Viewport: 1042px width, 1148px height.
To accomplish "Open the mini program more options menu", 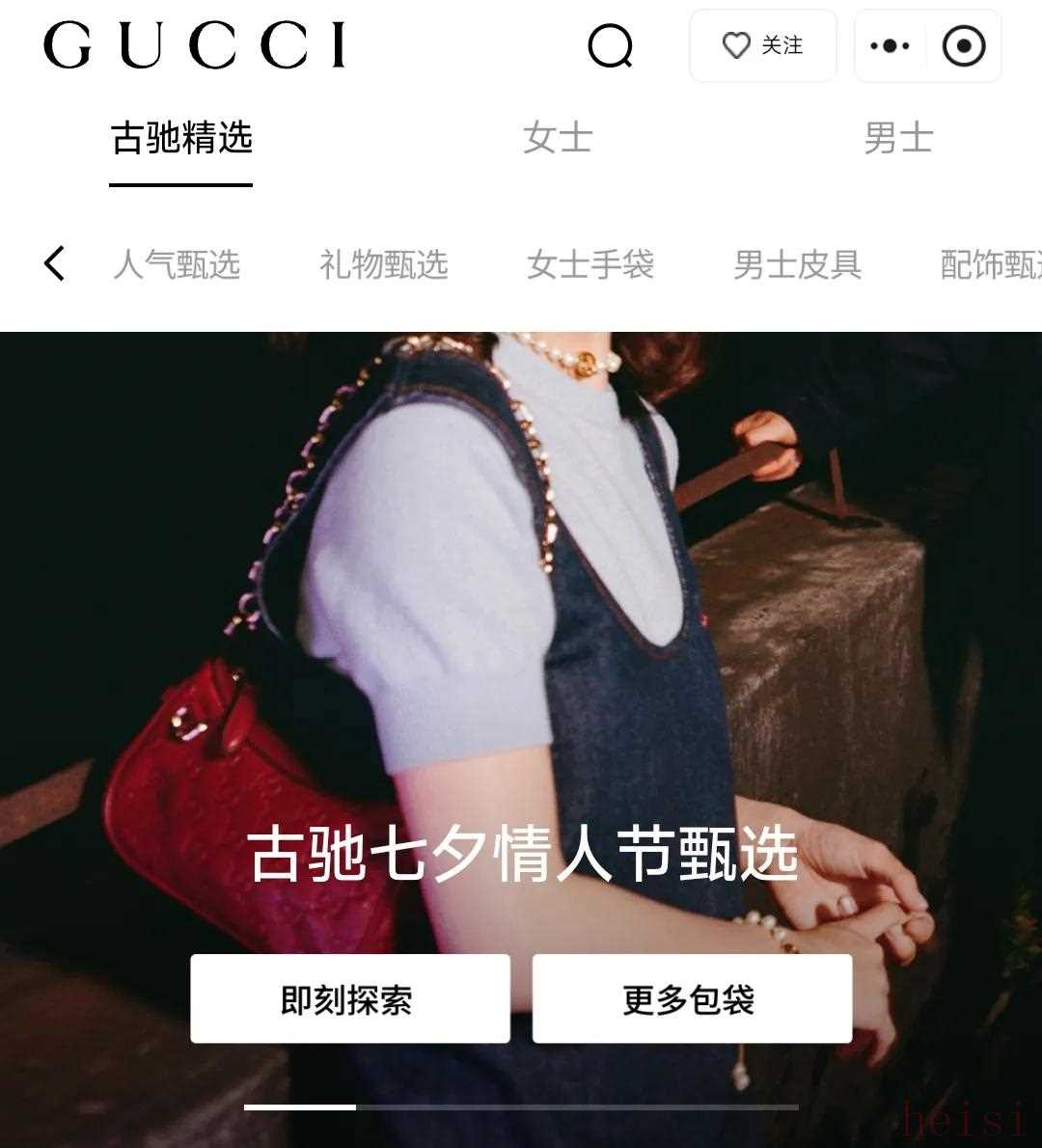I will tap(890, 45).
